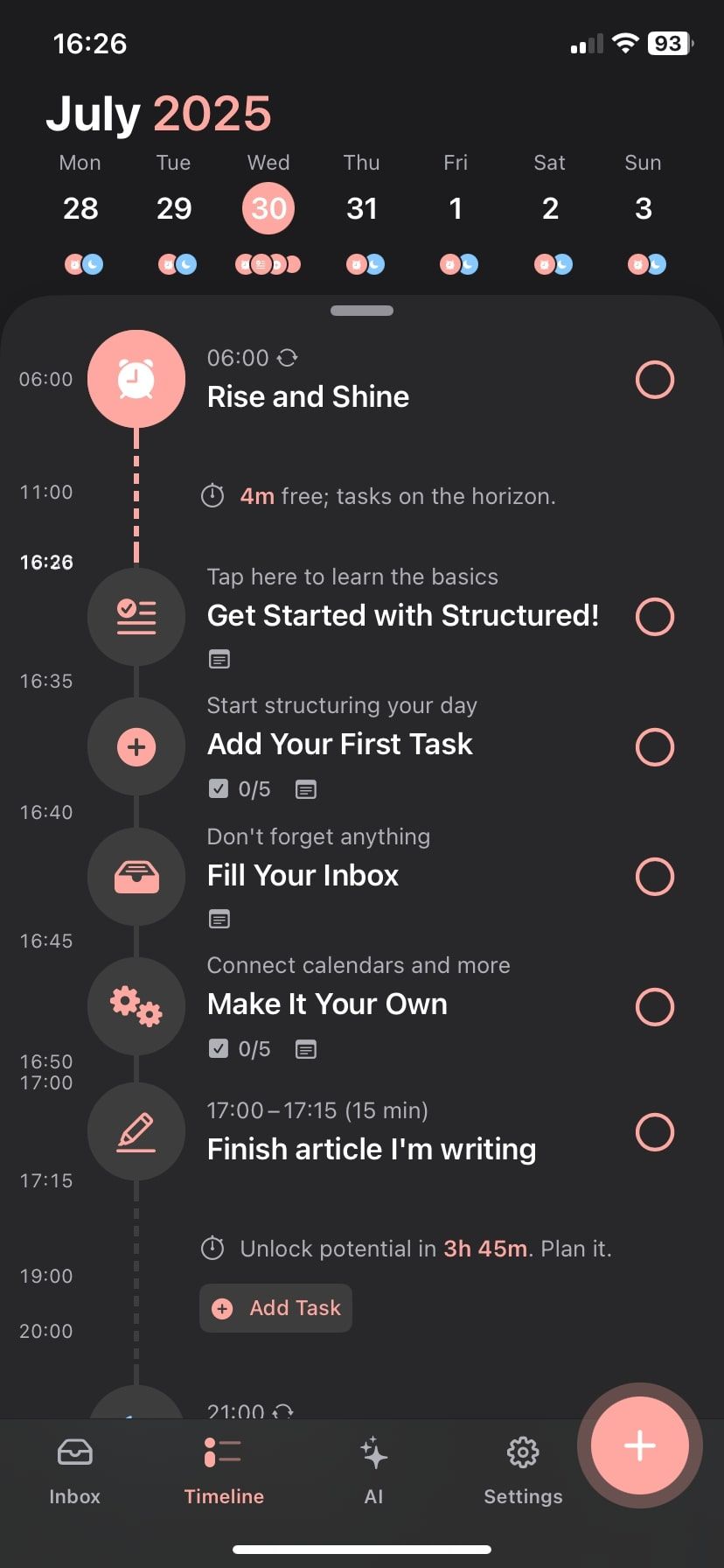Open the Finish article I'm writing task
The image size is (724, 1568).
371,1149
